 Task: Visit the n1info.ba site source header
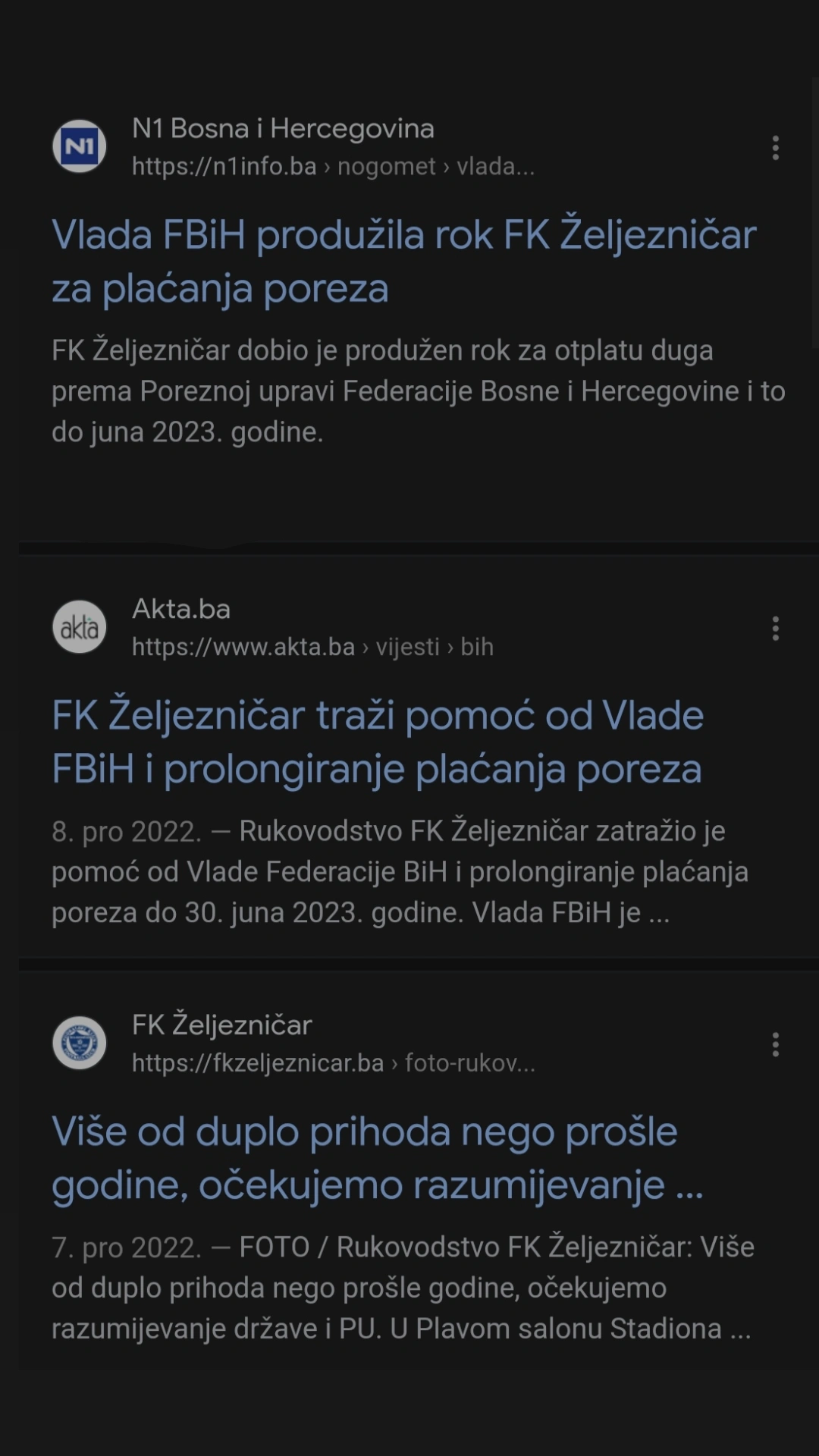point(294,146)
